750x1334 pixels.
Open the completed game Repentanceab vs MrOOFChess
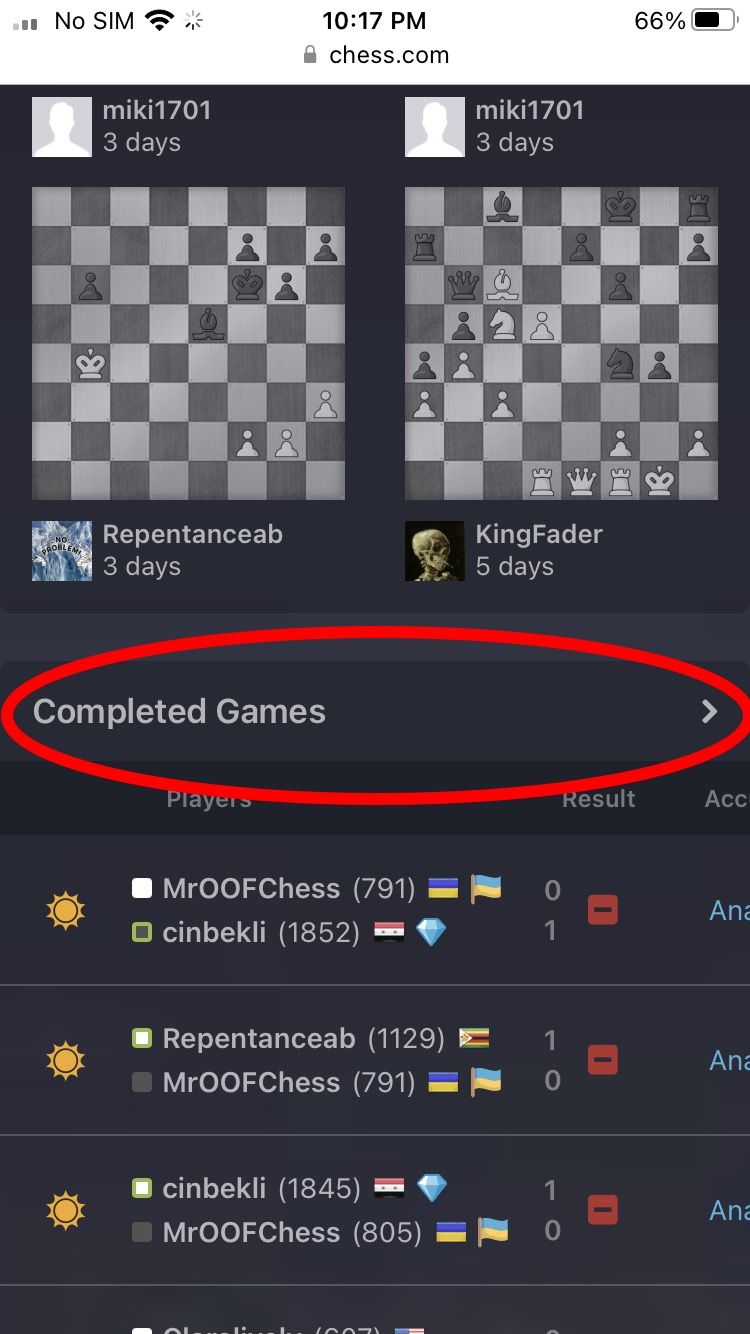click(x=330, y=1060)
